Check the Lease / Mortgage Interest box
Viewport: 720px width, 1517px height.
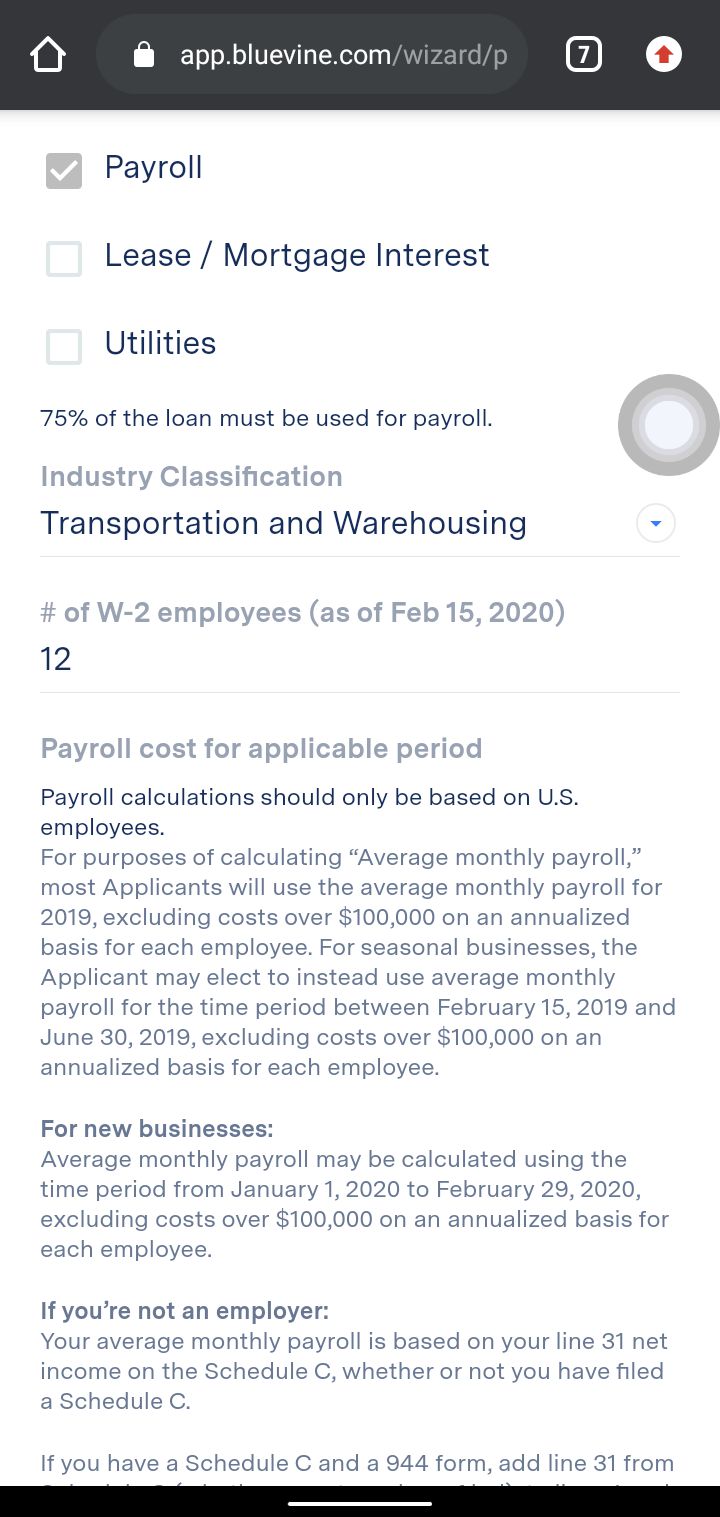pos(64,259)
